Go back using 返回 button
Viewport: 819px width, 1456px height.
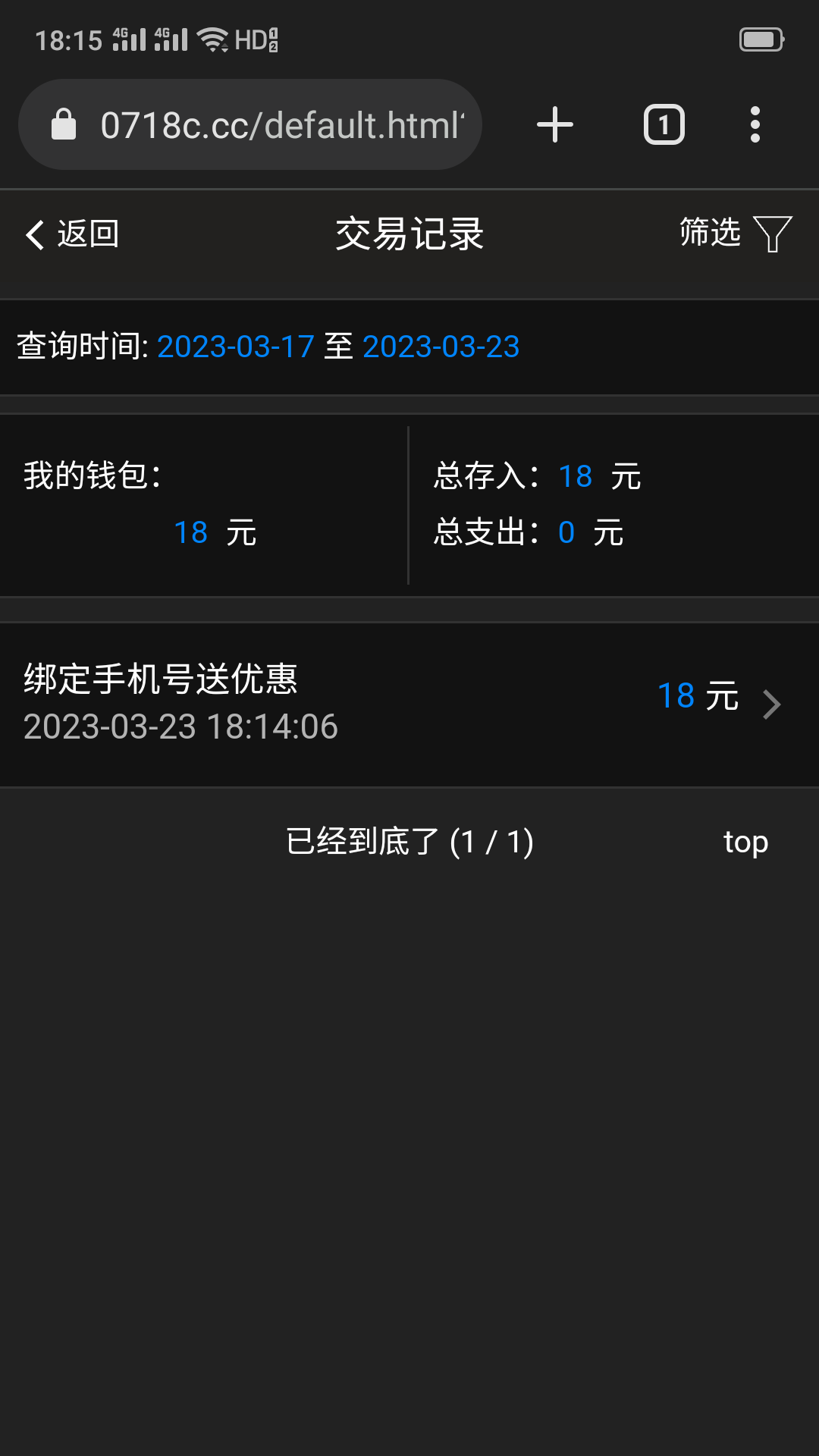coord(72,234)
